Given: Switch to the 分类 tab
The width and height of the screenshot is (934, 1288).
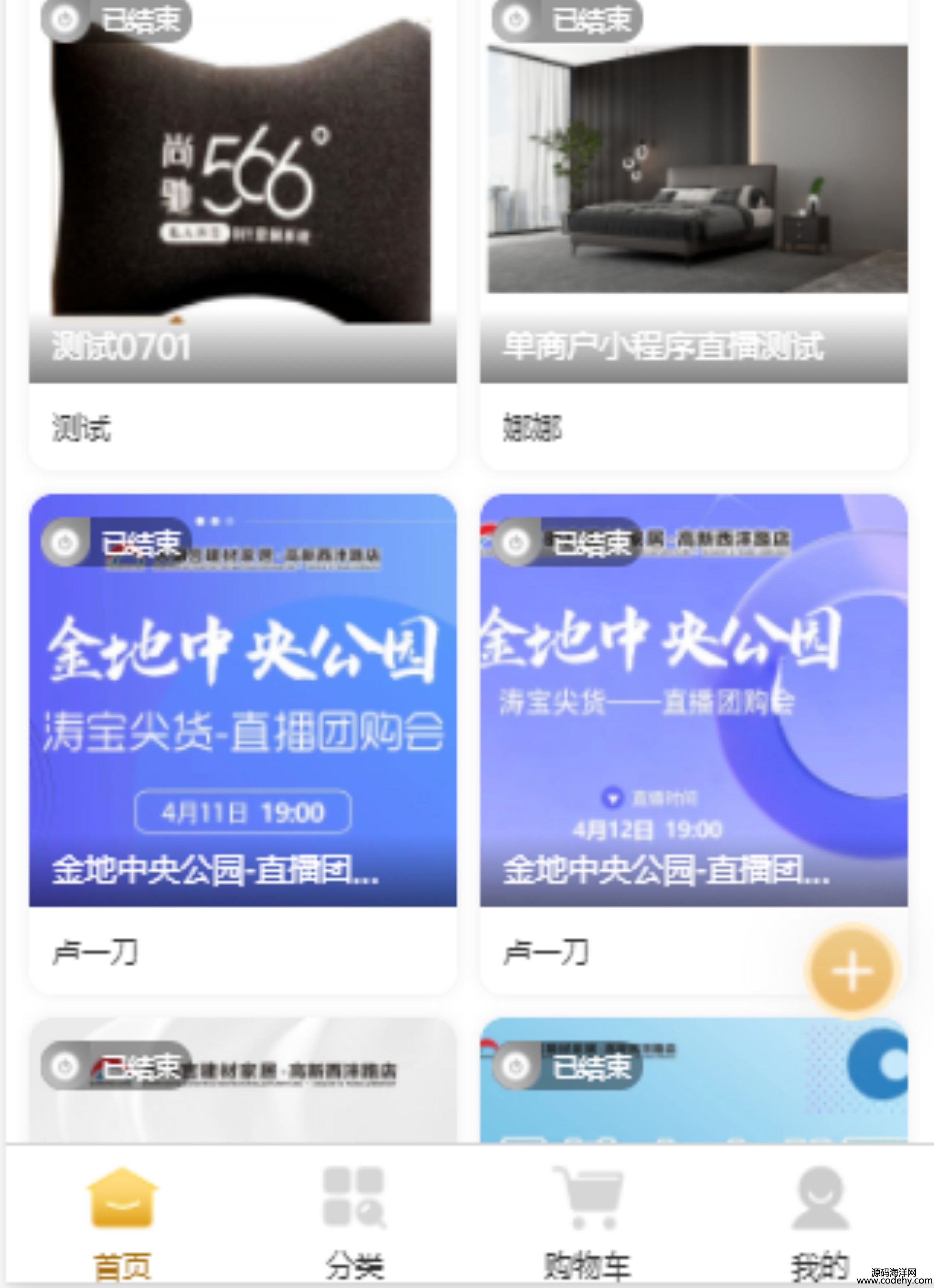Looking at the screenshot, I should [354, 1221].
